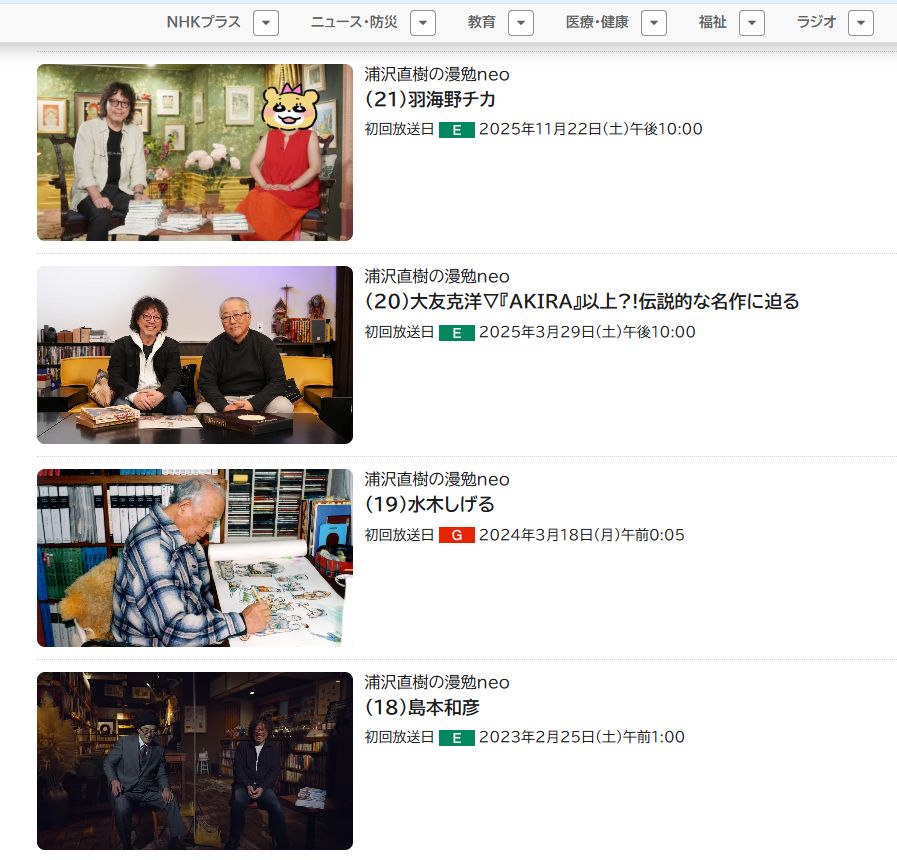897x860 pixels.
Task: Open episode title (21)羽海野チカ
Action: (x=431, y=99)
